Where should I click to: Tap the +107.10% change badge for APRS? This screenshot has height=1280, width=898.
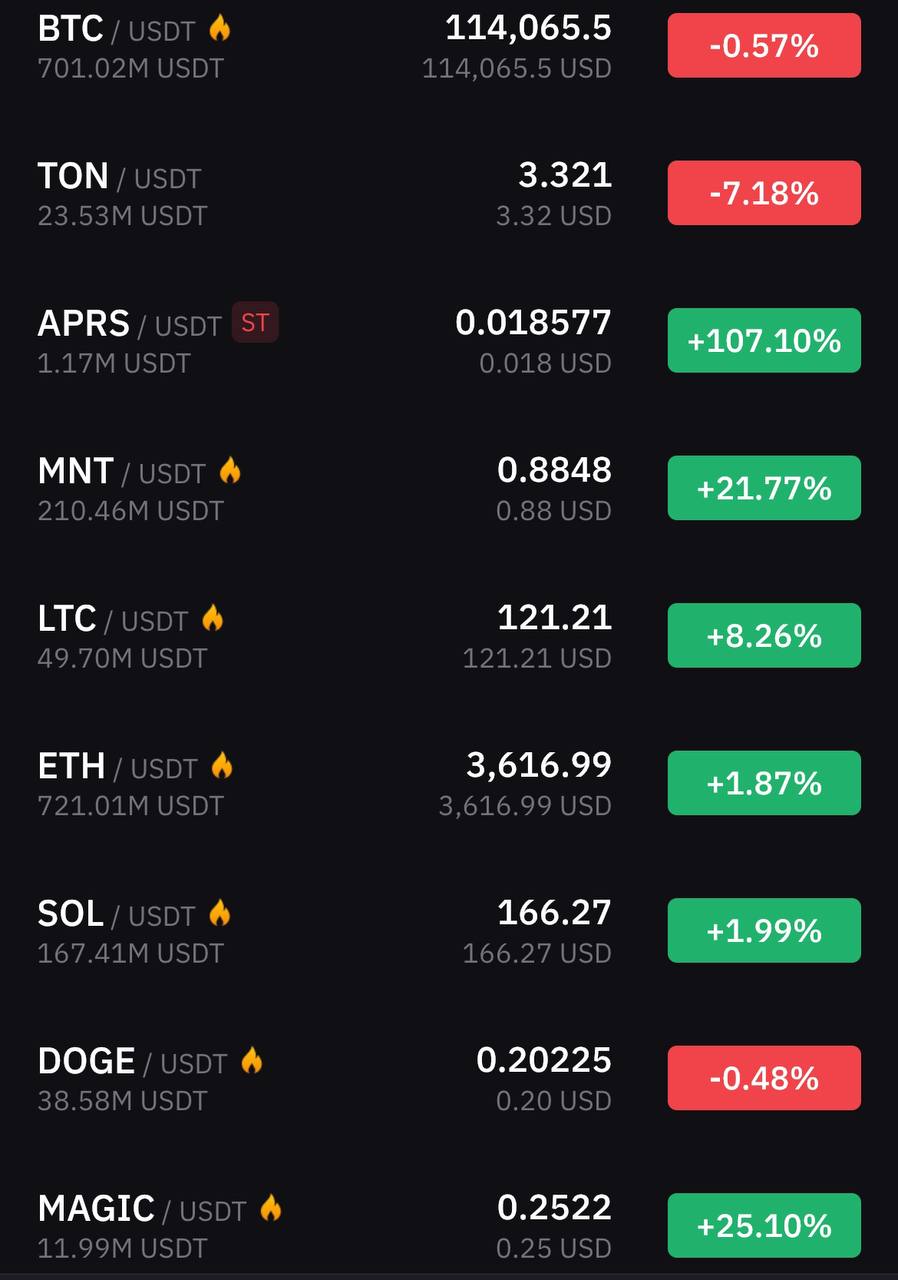[764, 341]
